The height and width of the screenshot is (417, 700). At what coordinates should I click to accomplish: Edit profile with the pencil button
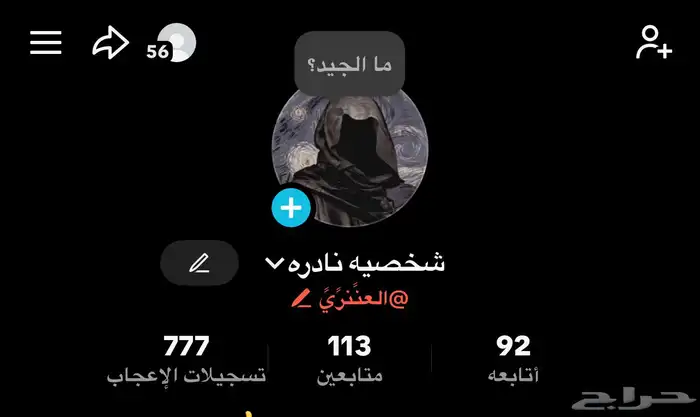coord(199,263)
